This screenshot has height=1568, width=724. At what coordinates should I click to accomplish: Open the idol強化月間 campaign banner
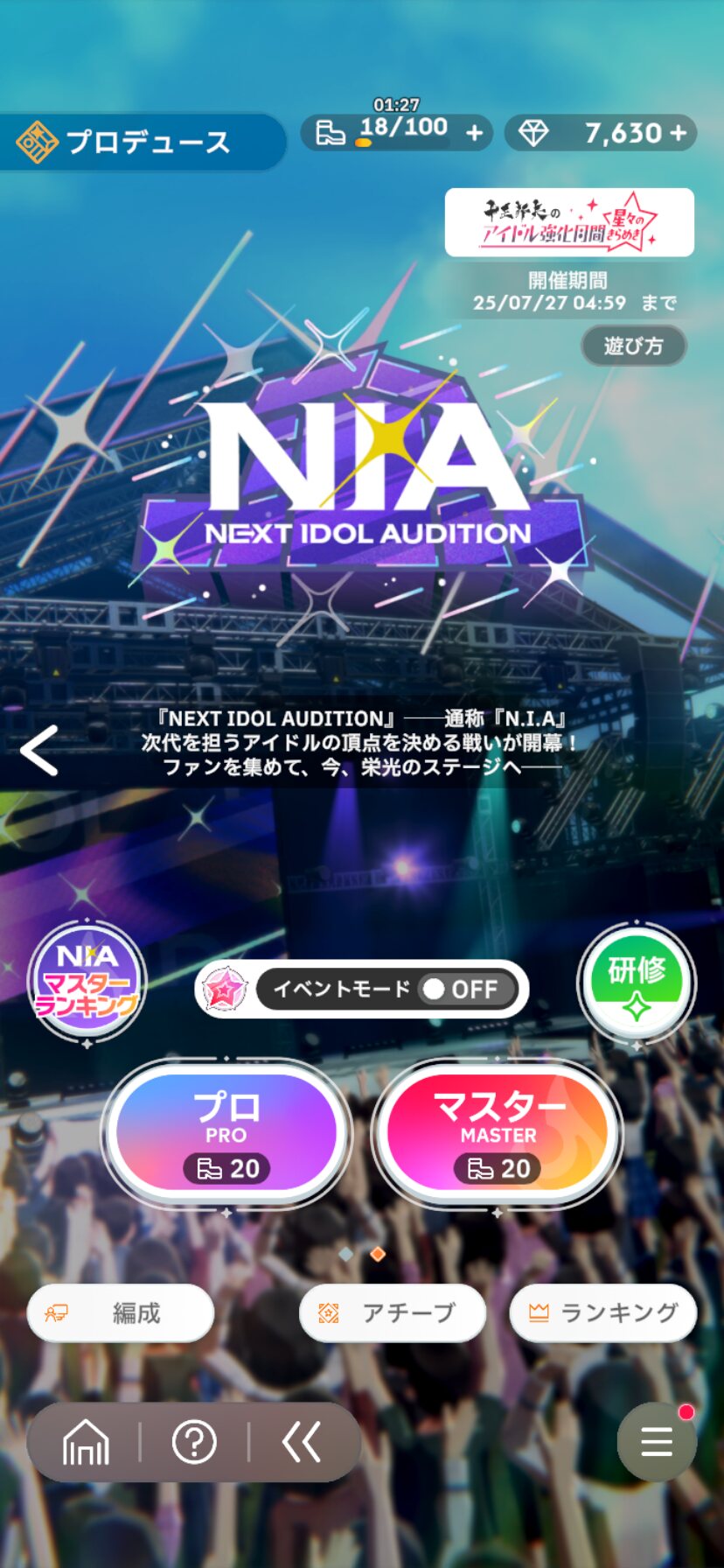[x=569, y=222]
